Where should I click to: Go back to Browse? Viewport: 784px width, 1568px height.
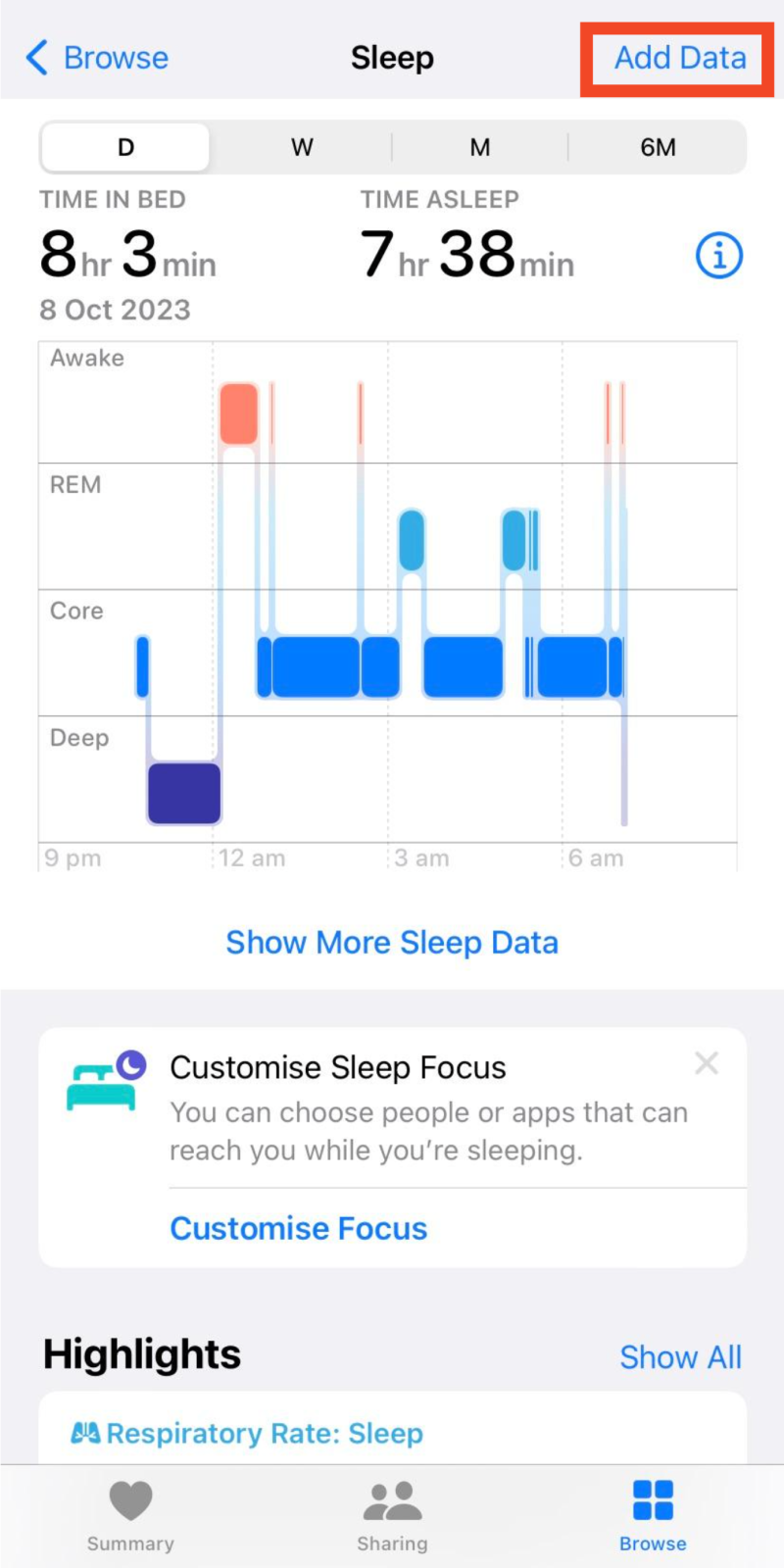tap(98, 58)
